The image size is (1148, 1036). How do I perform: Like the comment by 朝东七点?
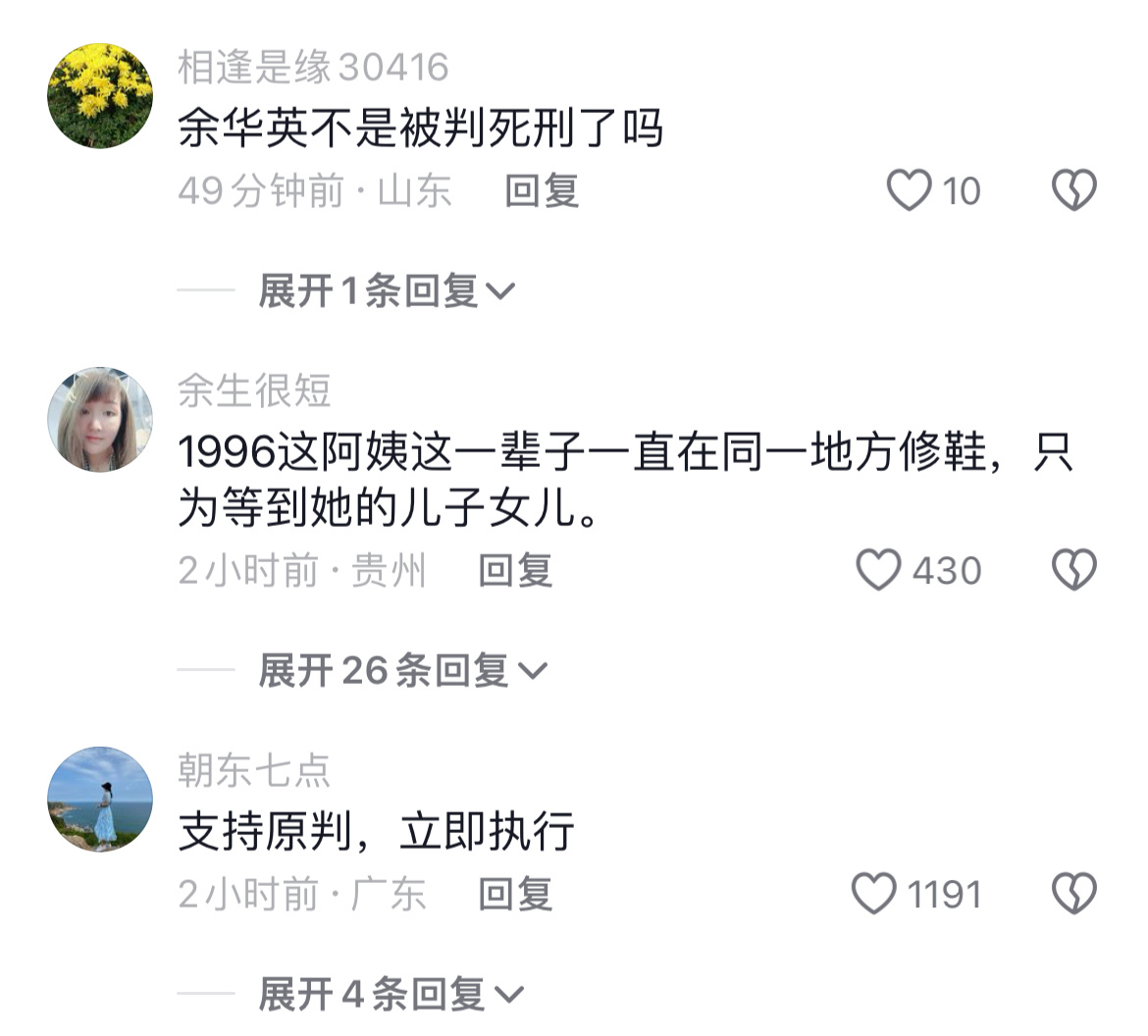click(873, 894)
